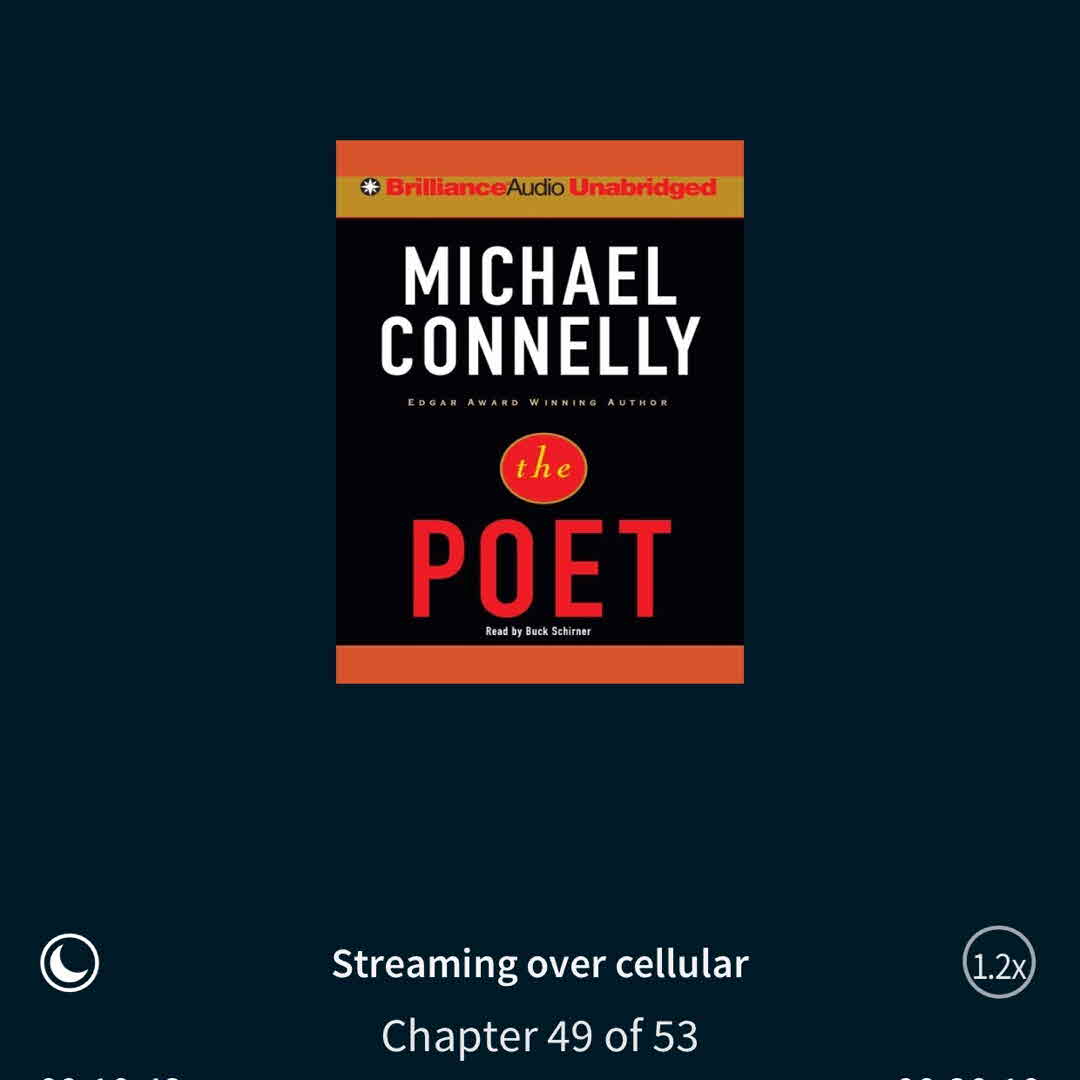Open the sleep timer moon icon
This screenshot has height=1080, width=1080.
pyautogui.click(x=70, y=963)
